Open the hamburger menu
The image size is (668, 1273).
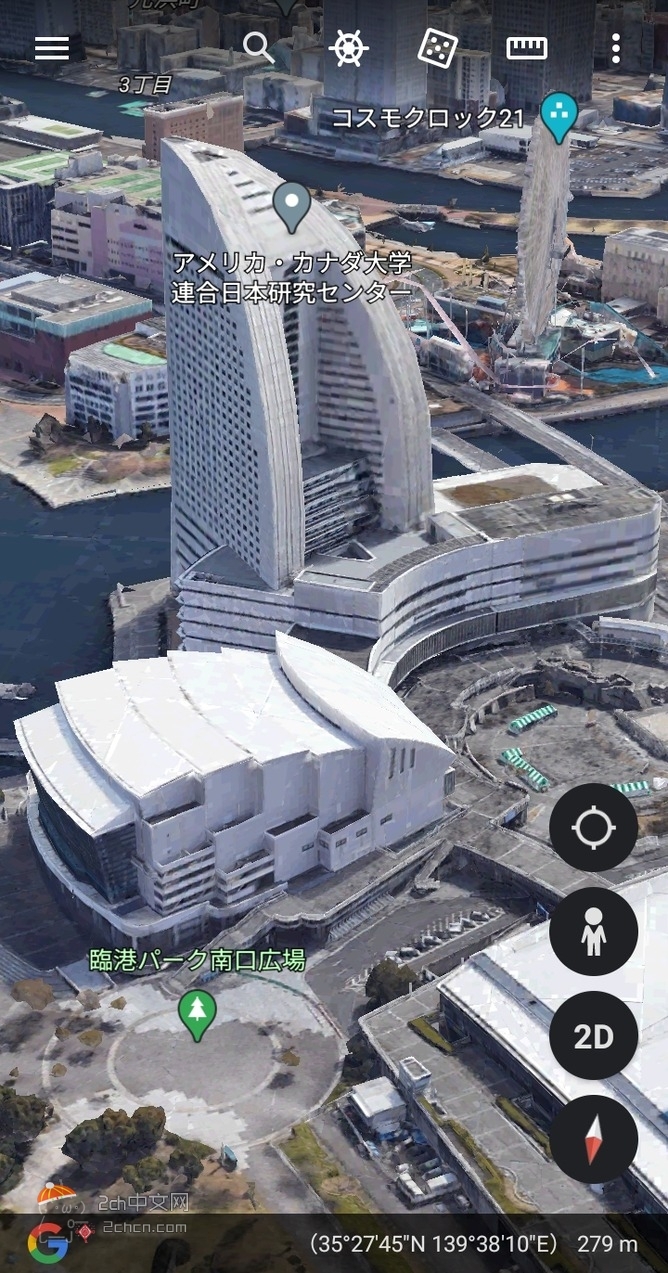pyautogui.click(x=52, y=48)
